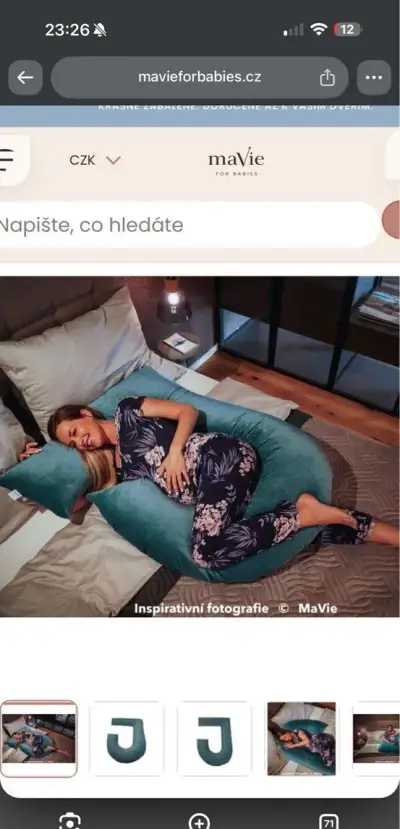This screenshot has width=400, height=829.
Task: Select the third thumbnail with J pillow
Action: pos(214,739)
